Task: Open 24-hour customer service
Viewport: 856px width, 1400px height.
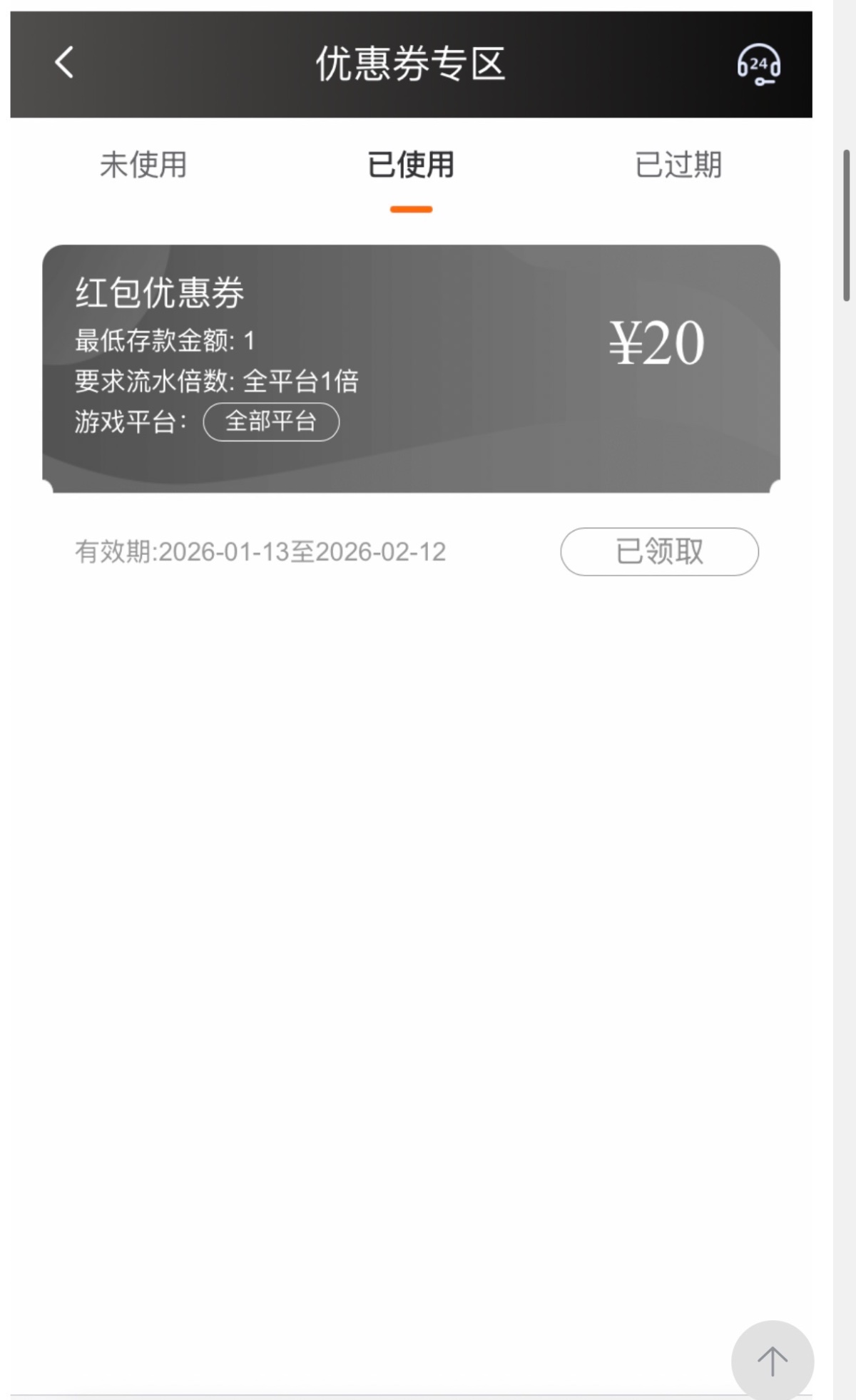Action: pyautogui.click(x=758, y=65)
